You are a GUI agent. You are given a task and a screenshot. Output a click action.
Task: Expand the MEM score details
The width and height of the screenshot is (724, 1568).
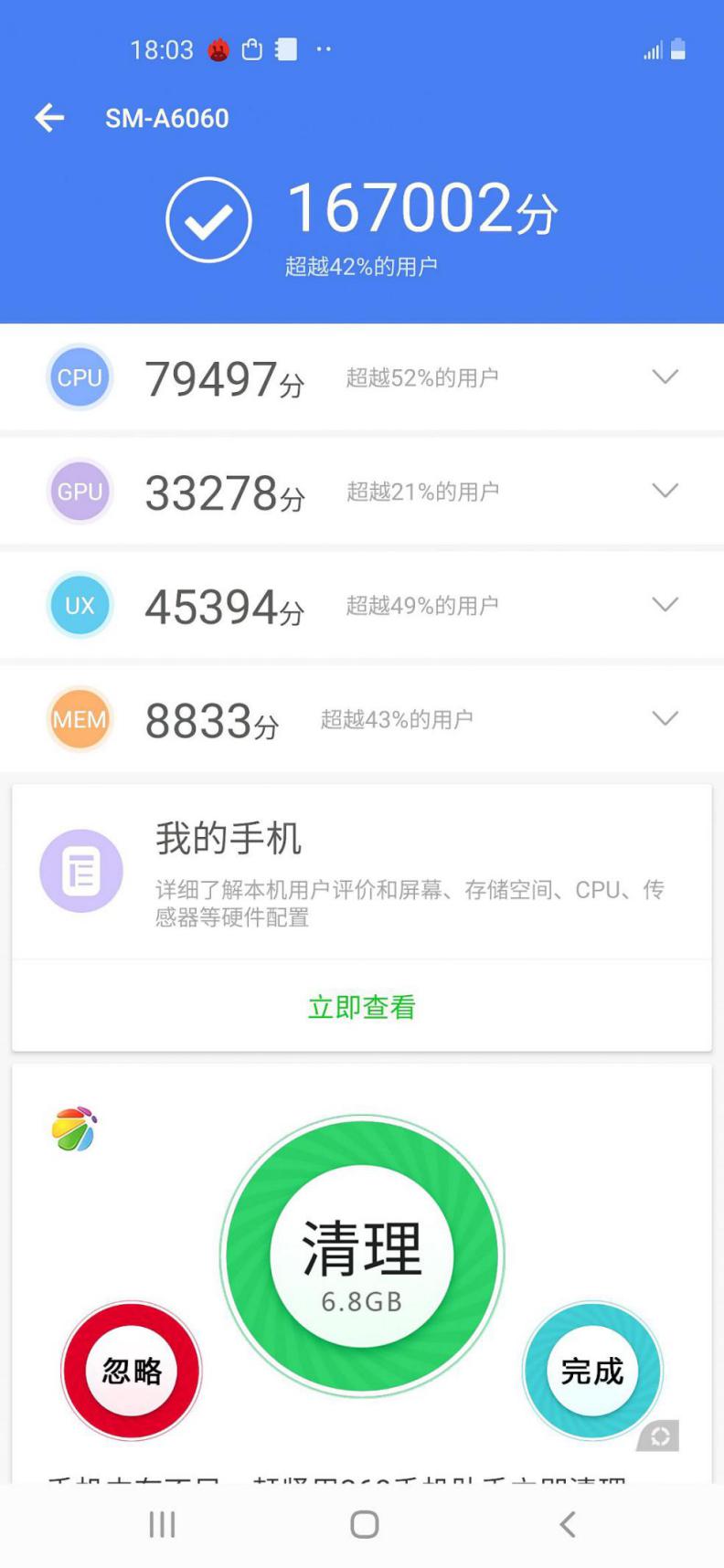tap(665, 718)
